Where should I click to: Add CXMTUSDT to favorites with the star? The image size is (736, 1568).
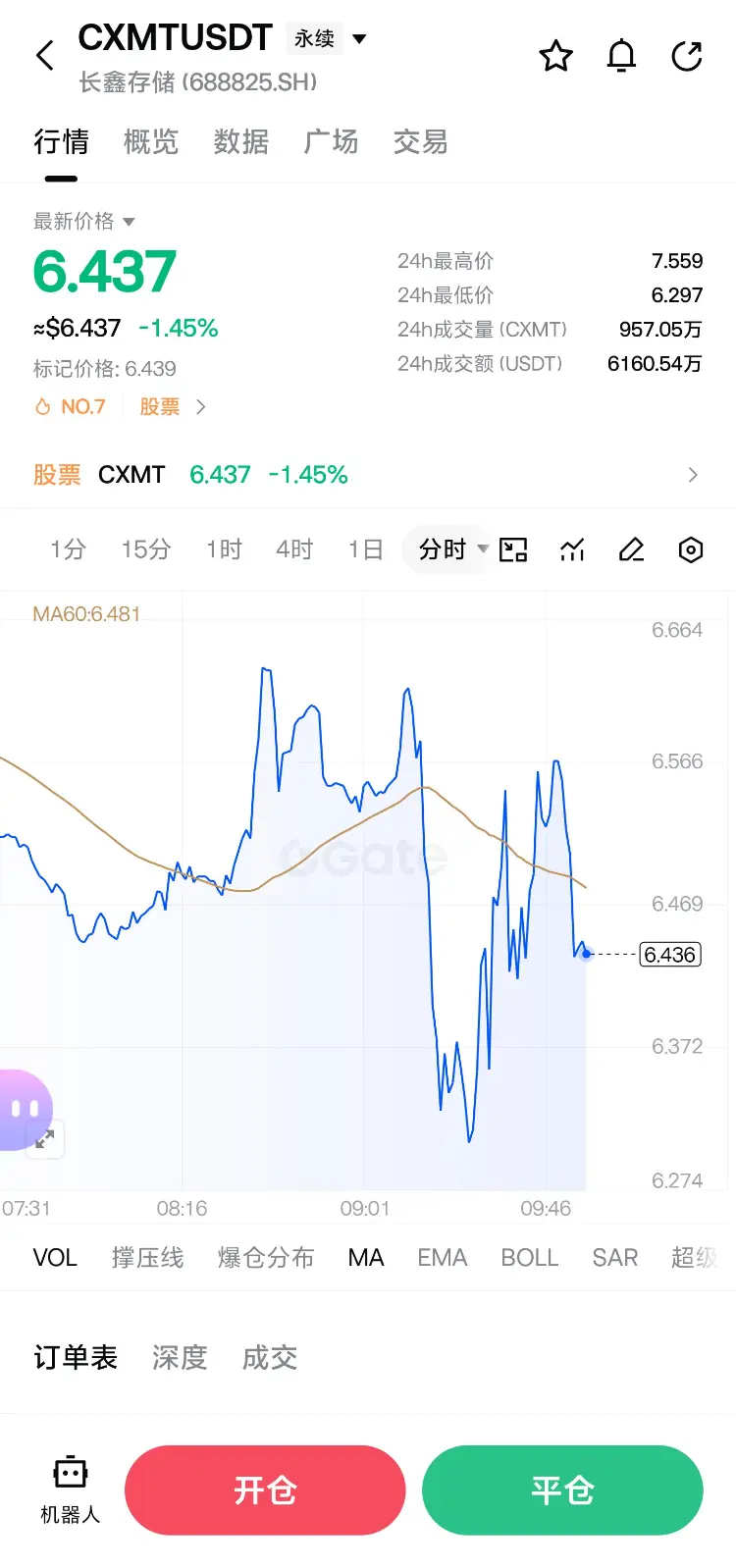[x=555, y=56]
